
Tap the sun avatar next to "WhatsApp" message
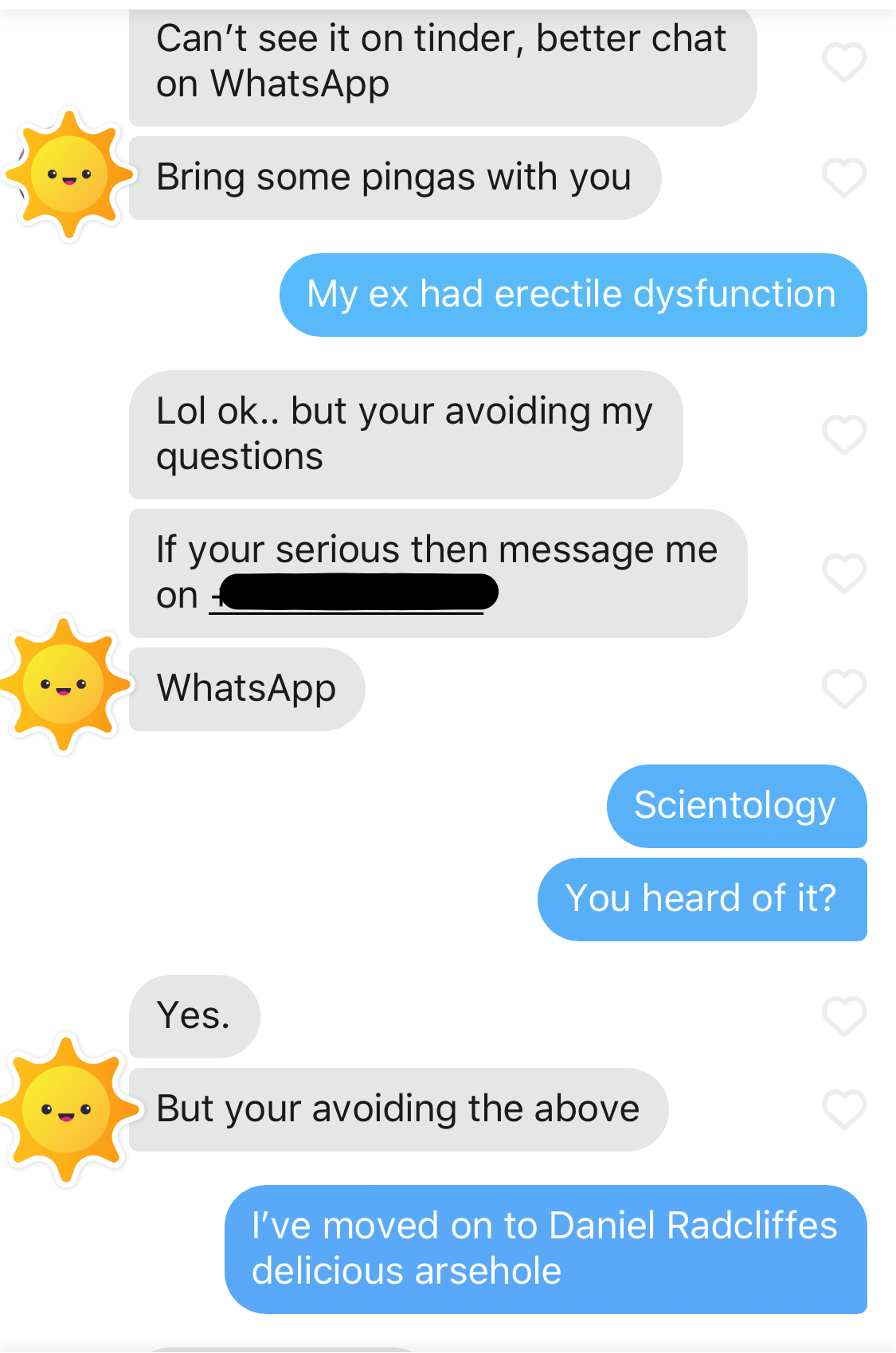coord(64,685)
